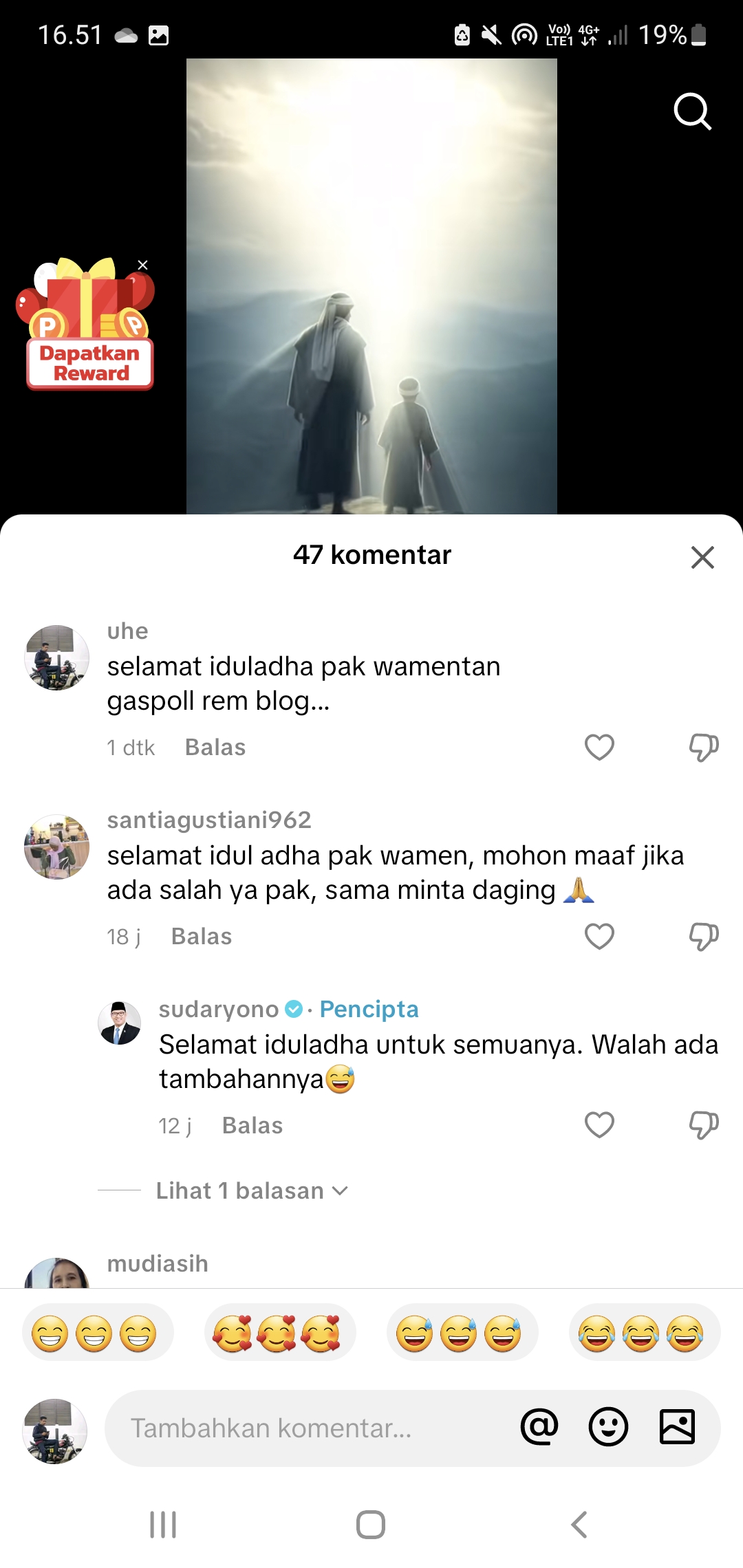The width and height of the screenshot is (743, 1568).
Task: Like sudaryono's reply
Action: coord(599,1125)
